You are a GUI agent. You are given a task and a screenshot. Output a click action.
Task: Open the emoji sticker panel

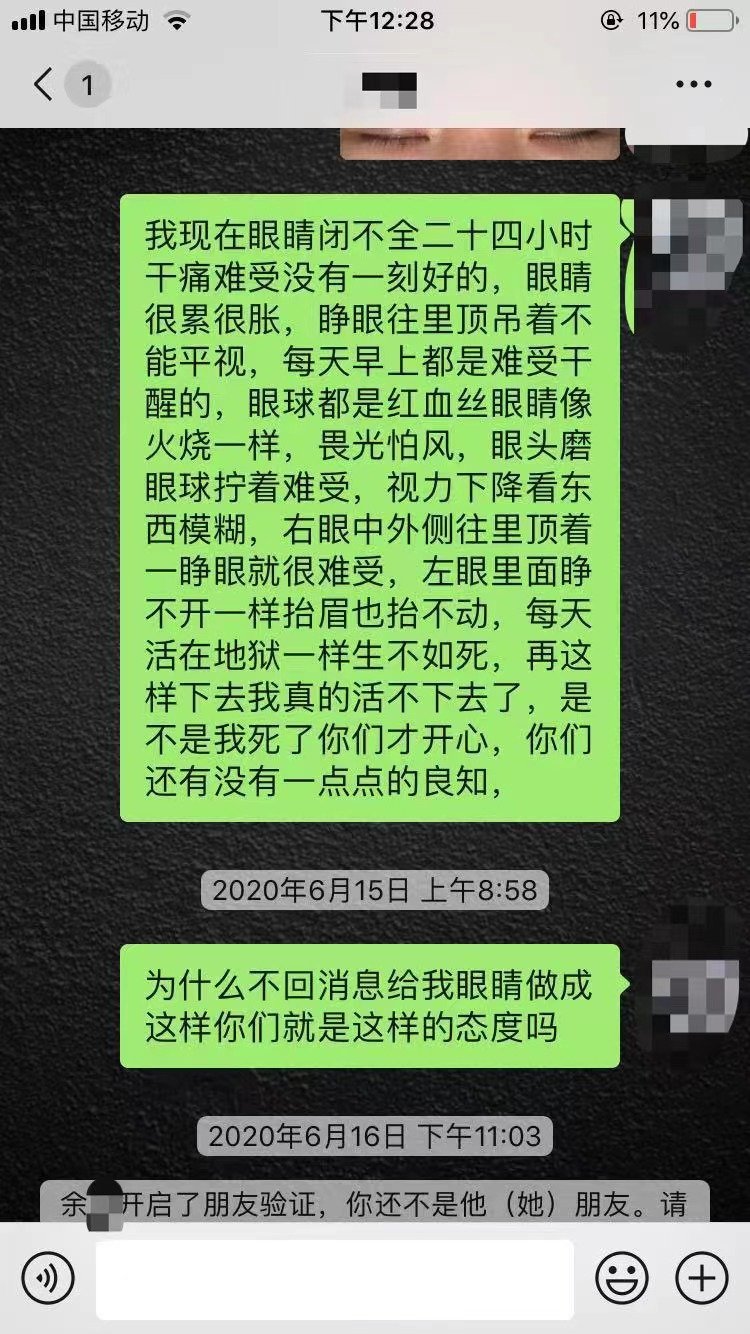622,1278
